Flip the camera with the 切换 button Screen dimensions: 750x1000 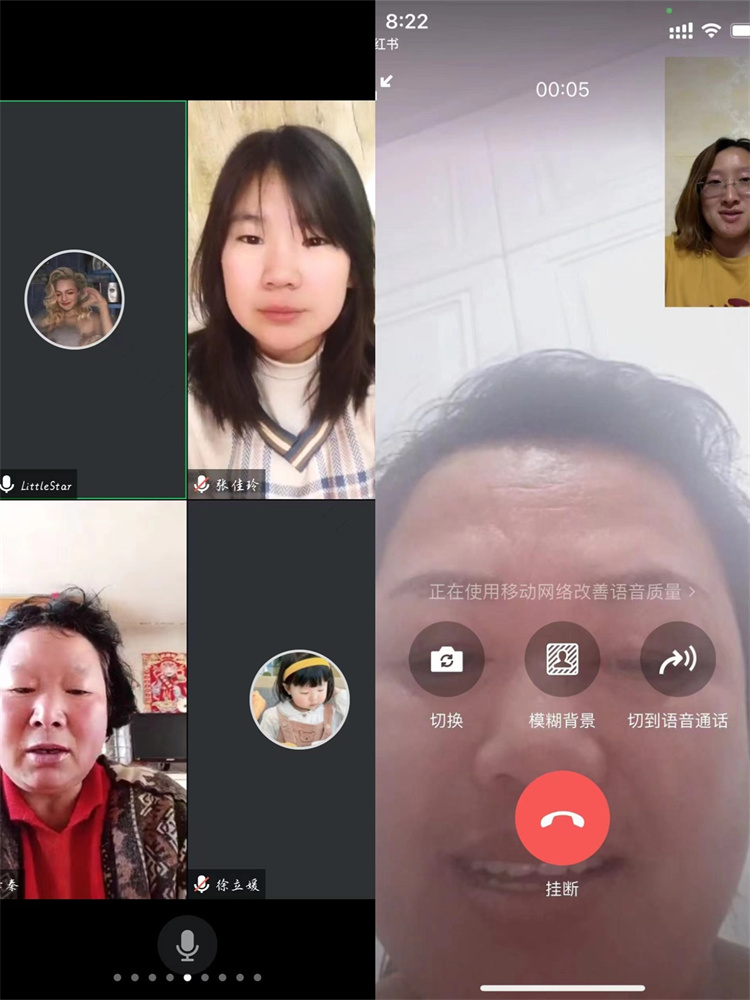click(x=446, y=659)
